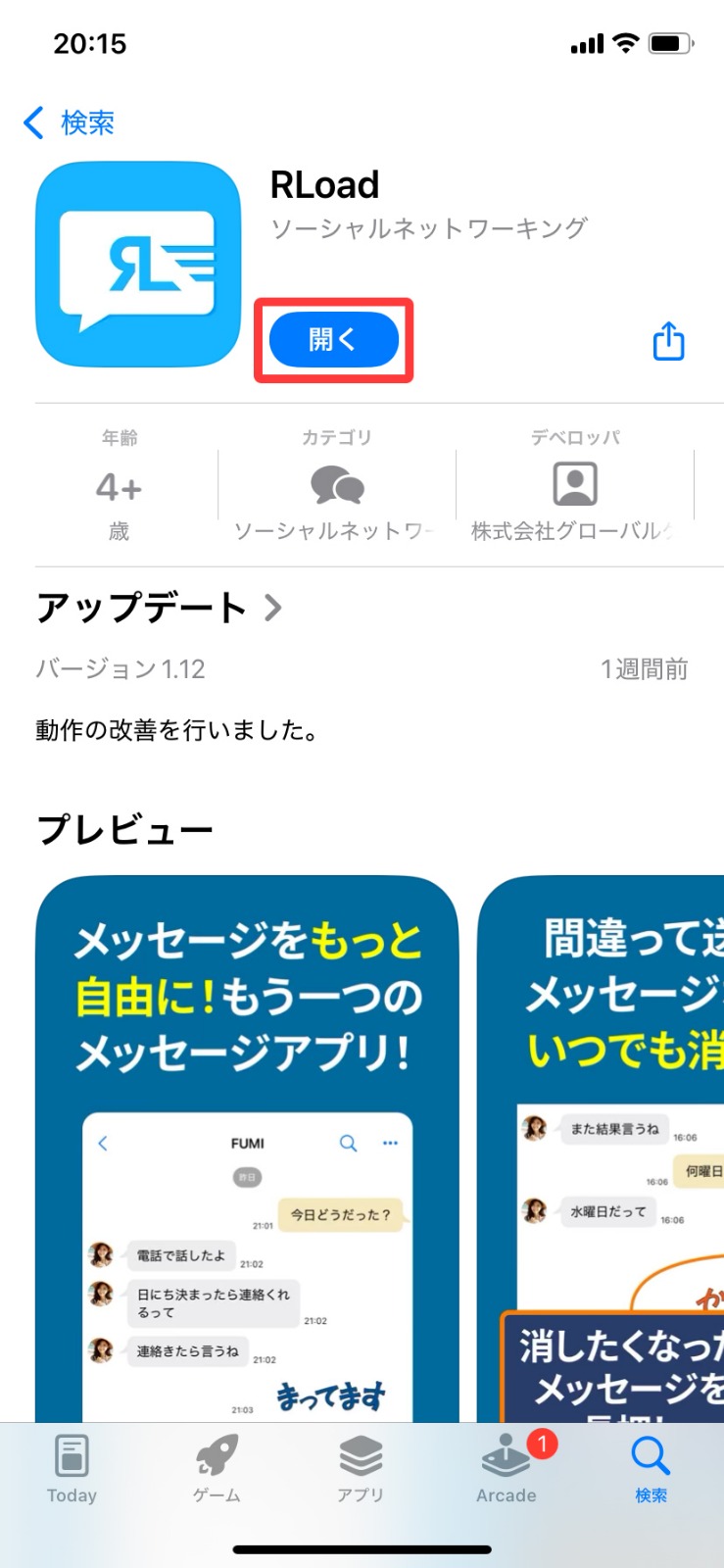Switch to the Today tab
The width and height of the screenshot is (724, 1568).
[x=72, y=1468]
